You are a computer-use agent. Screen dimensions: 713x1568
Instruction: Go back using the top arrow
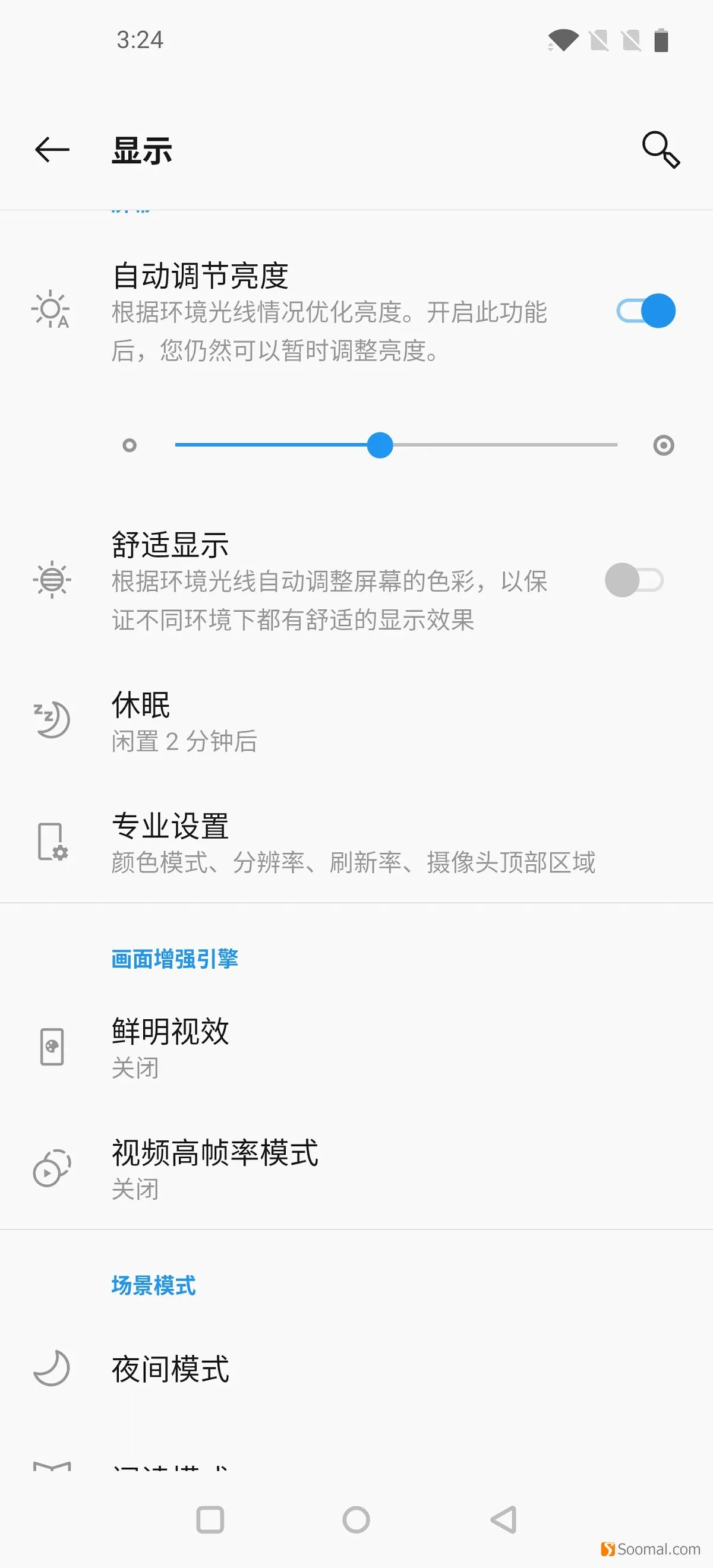point(52,150)
